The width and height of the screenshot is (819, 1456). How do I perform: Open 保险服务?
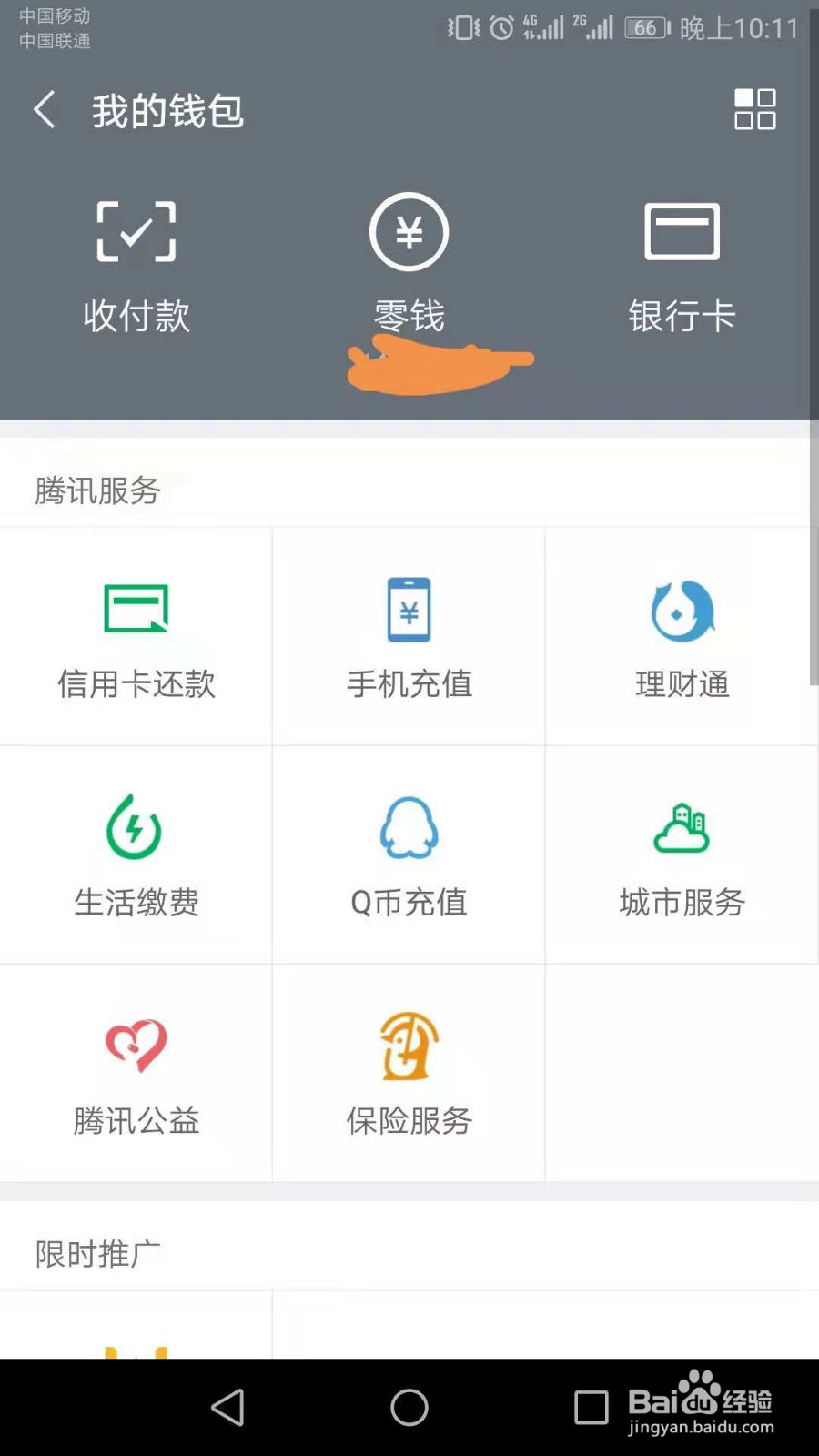pos(409,1074)
